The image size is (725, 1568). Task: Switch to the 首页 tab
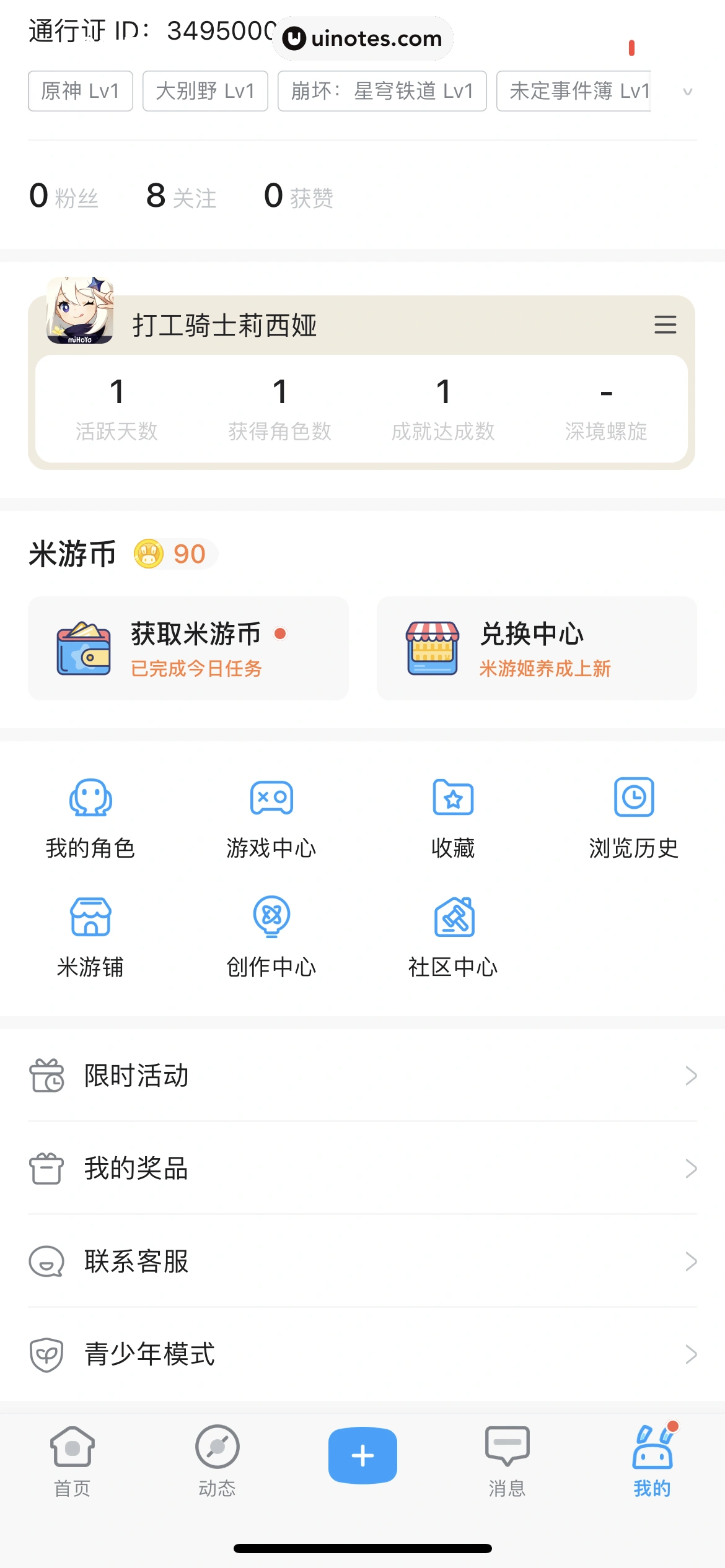point(72,1461)
